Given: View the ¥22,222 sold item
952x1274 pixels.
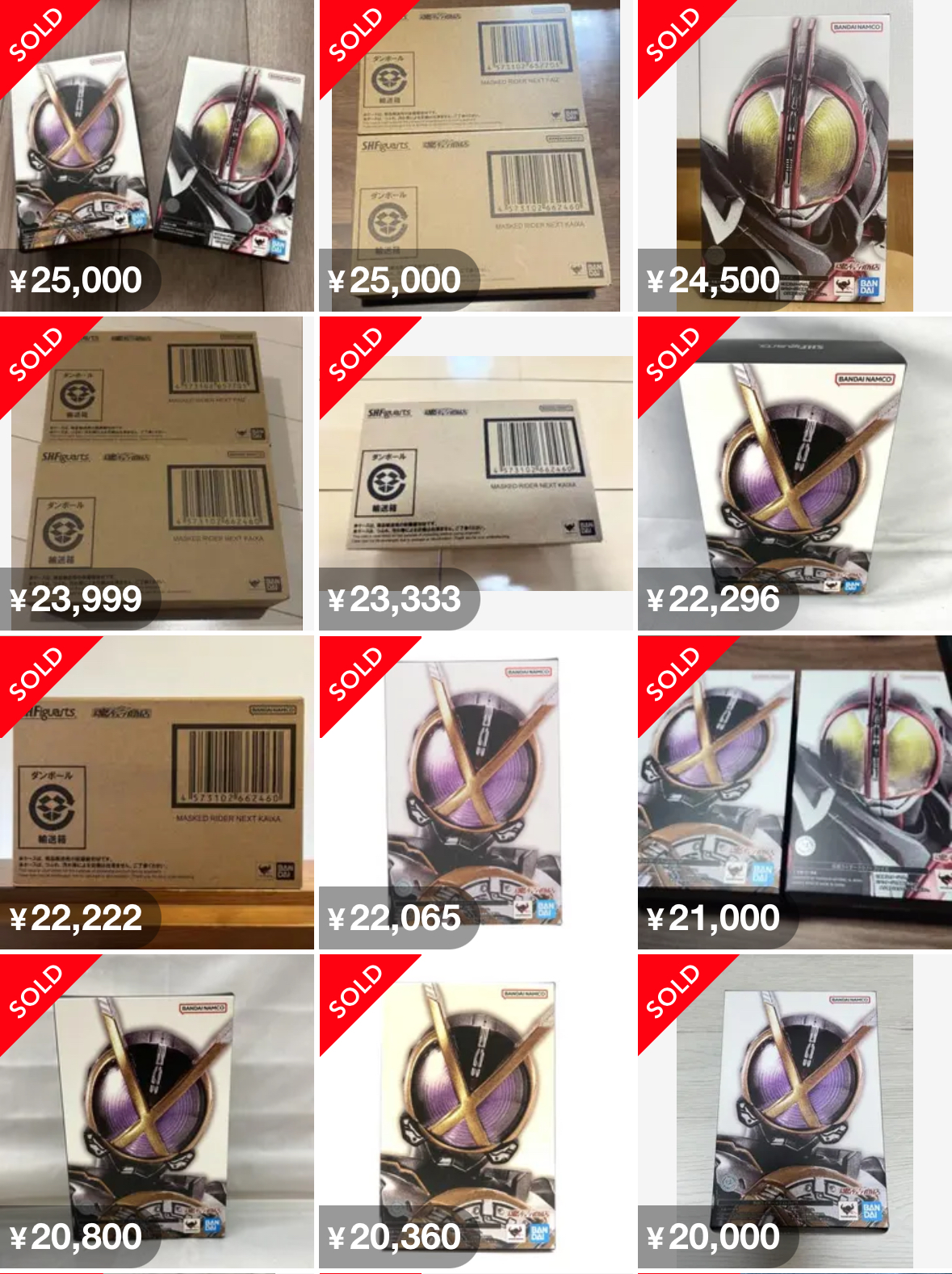Looking at the screenshot, I should coord(157,792).
